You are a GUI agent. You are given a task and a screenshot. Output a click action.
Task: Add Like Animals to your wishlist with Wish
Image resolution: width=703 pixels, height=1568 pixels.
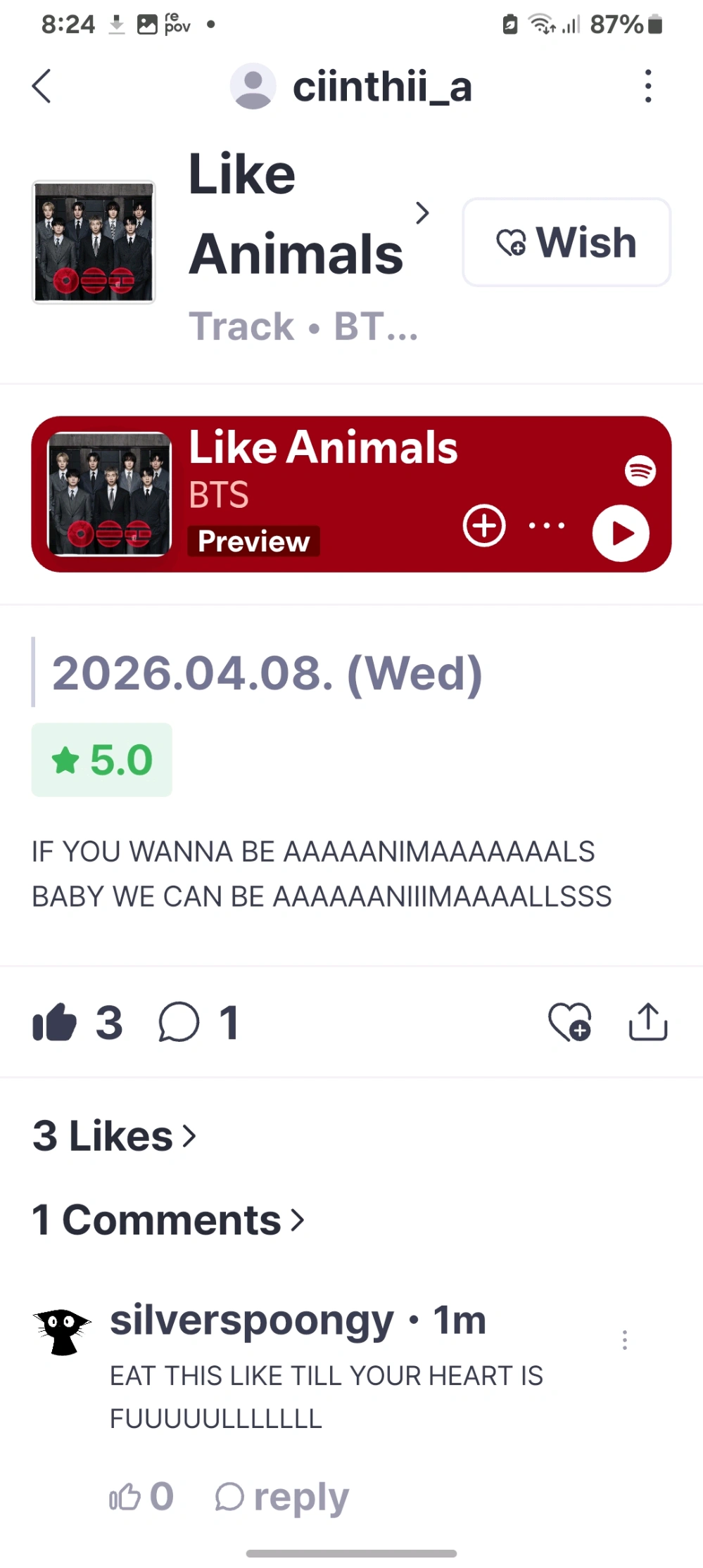[566, 242]
